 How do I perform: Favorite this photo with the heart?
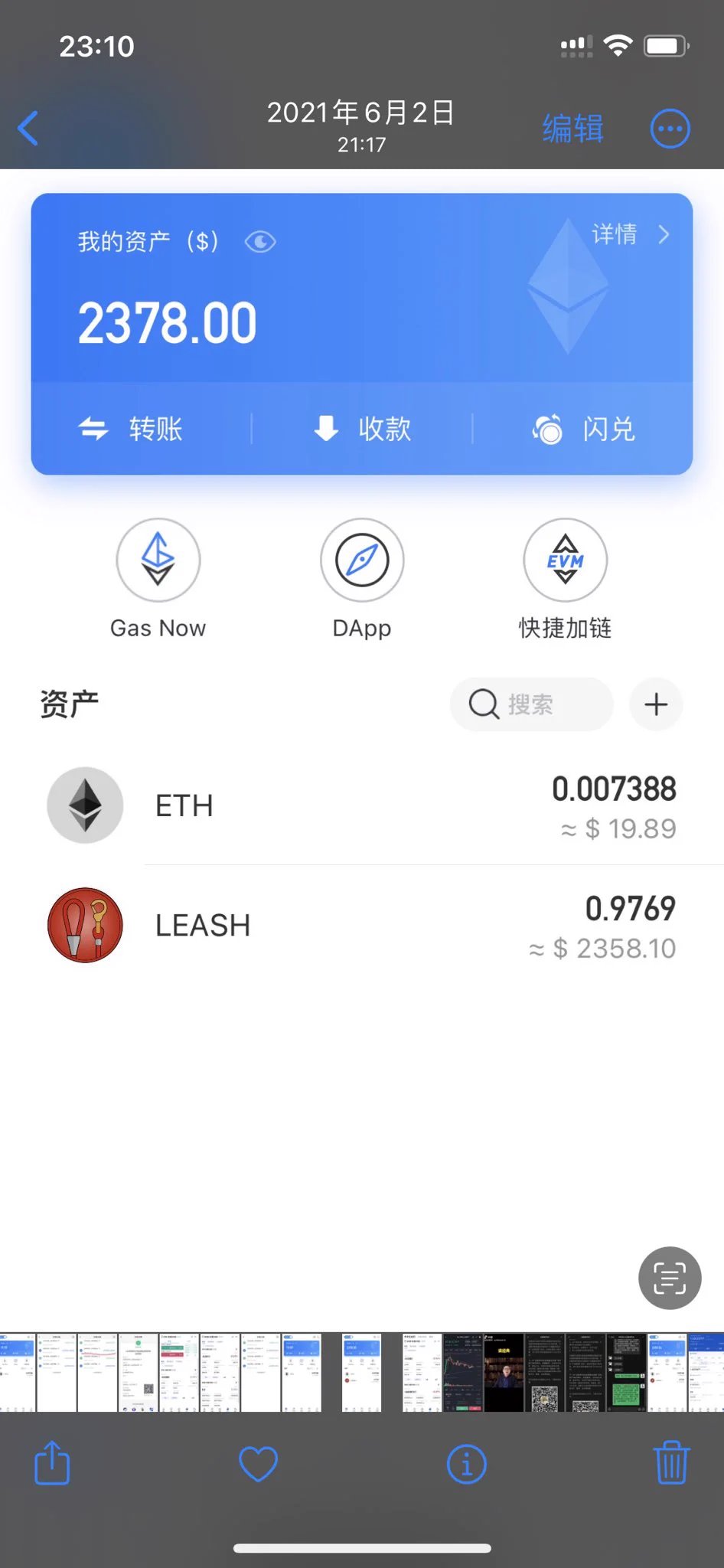(258, 1464)
